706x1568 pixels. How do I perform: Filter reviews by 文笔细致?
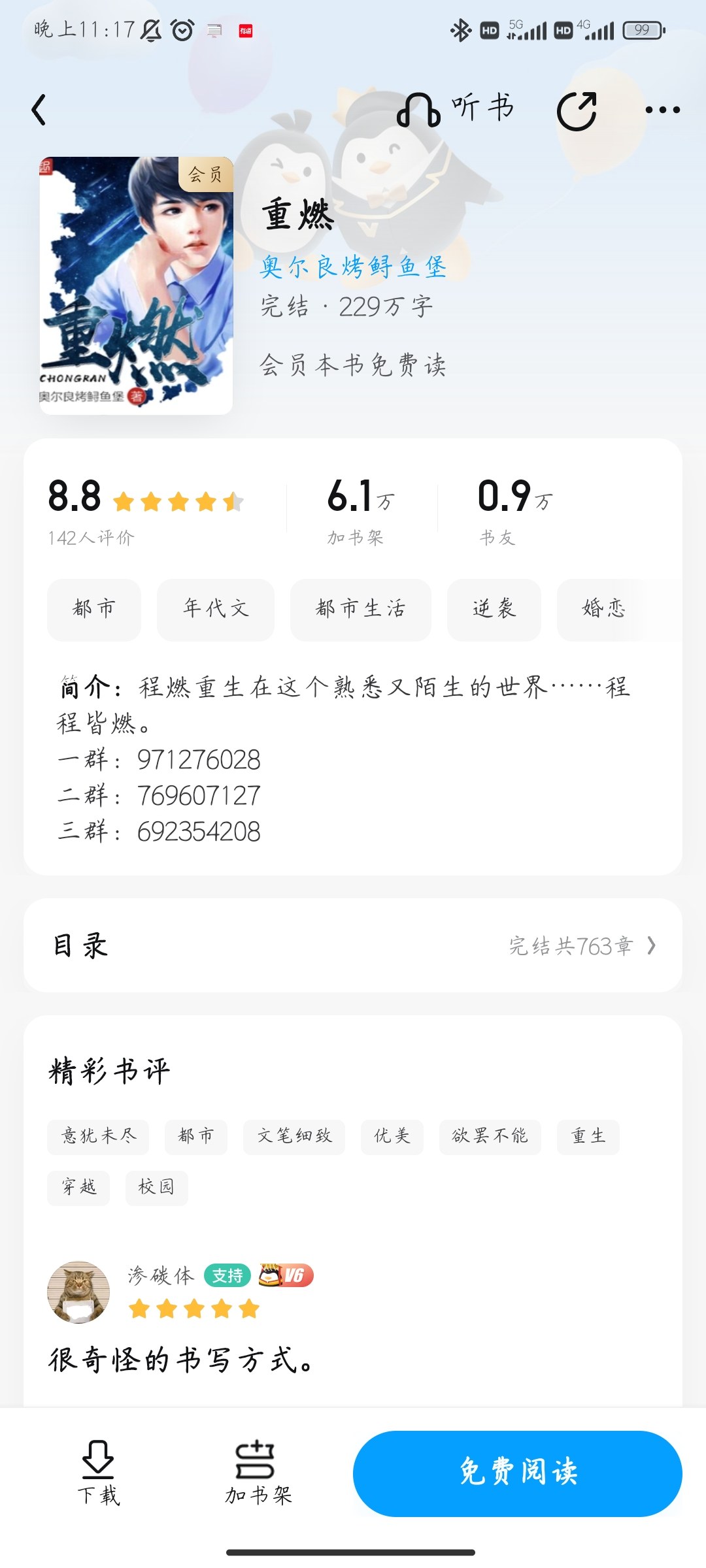[x=294, y=1136]
